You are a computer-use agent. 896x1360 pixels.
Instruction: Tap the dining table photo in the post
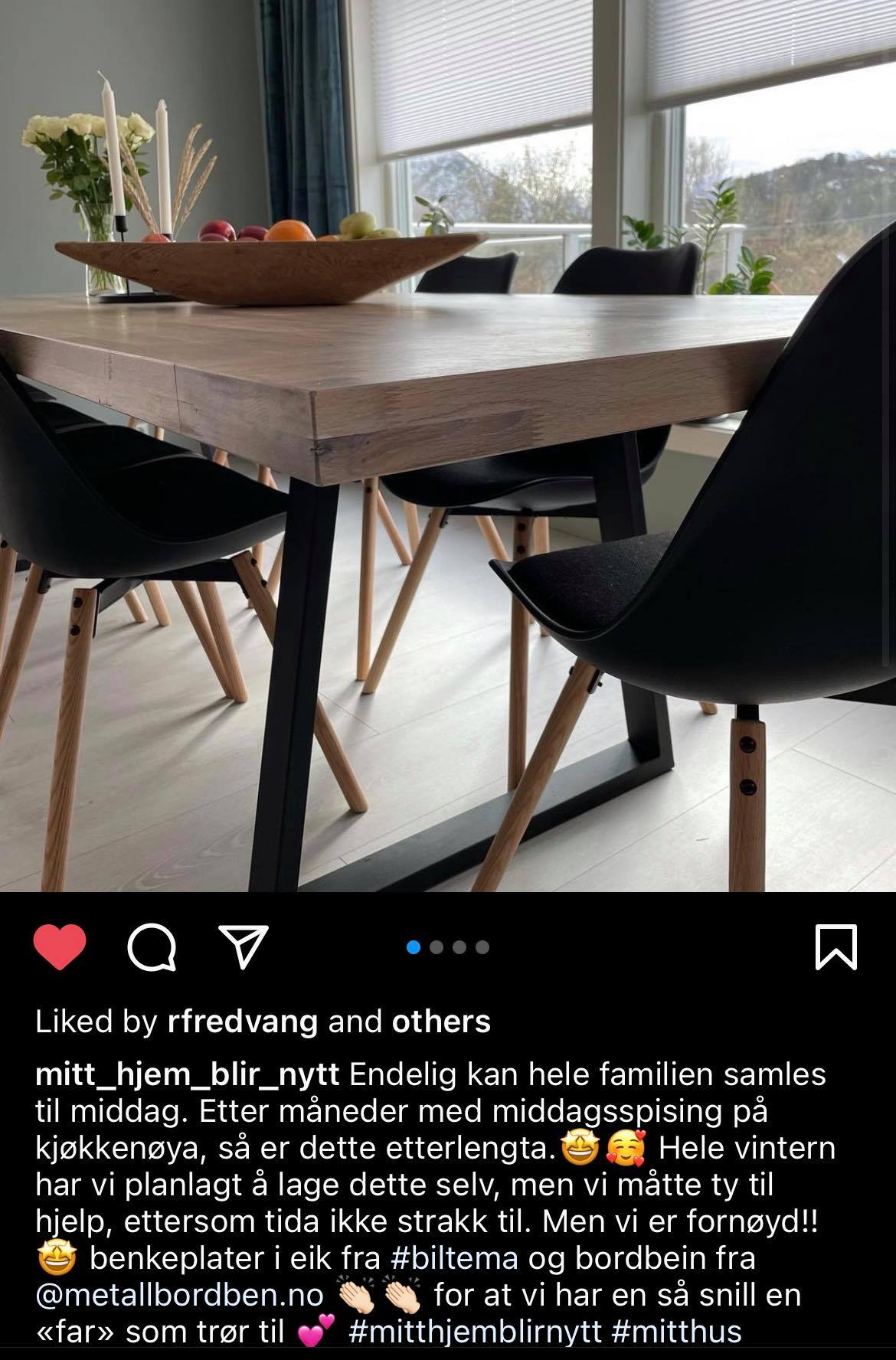[448, 444]
